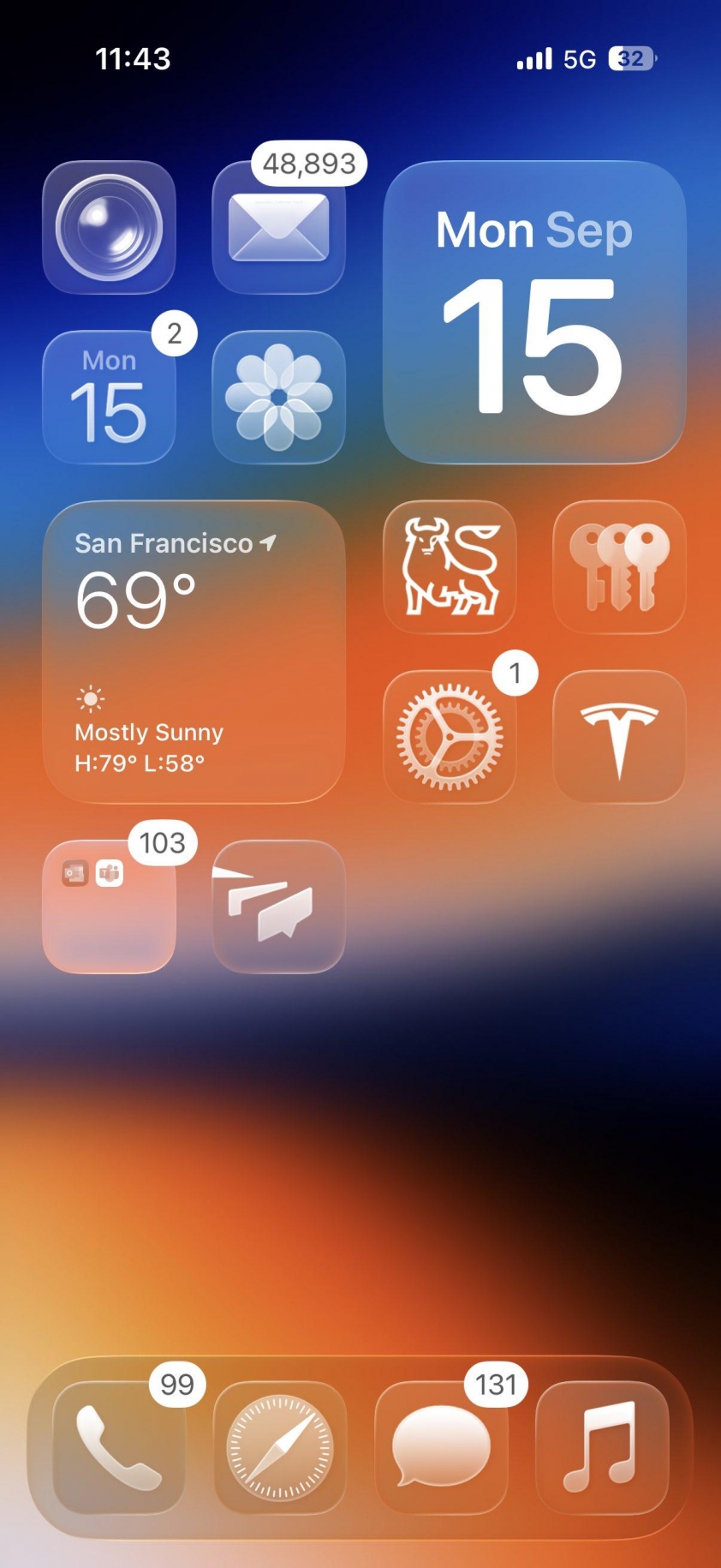Launch the Tesla app
This screenshot has width=721, height=1568.
(619, 737)
